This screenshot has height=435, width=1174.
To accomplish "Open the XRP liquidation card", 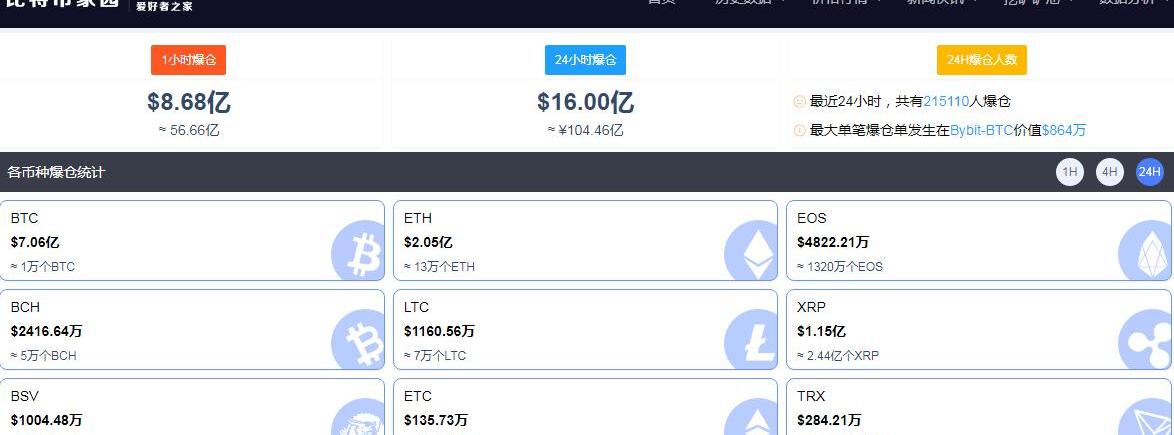I will coord(978,330).
